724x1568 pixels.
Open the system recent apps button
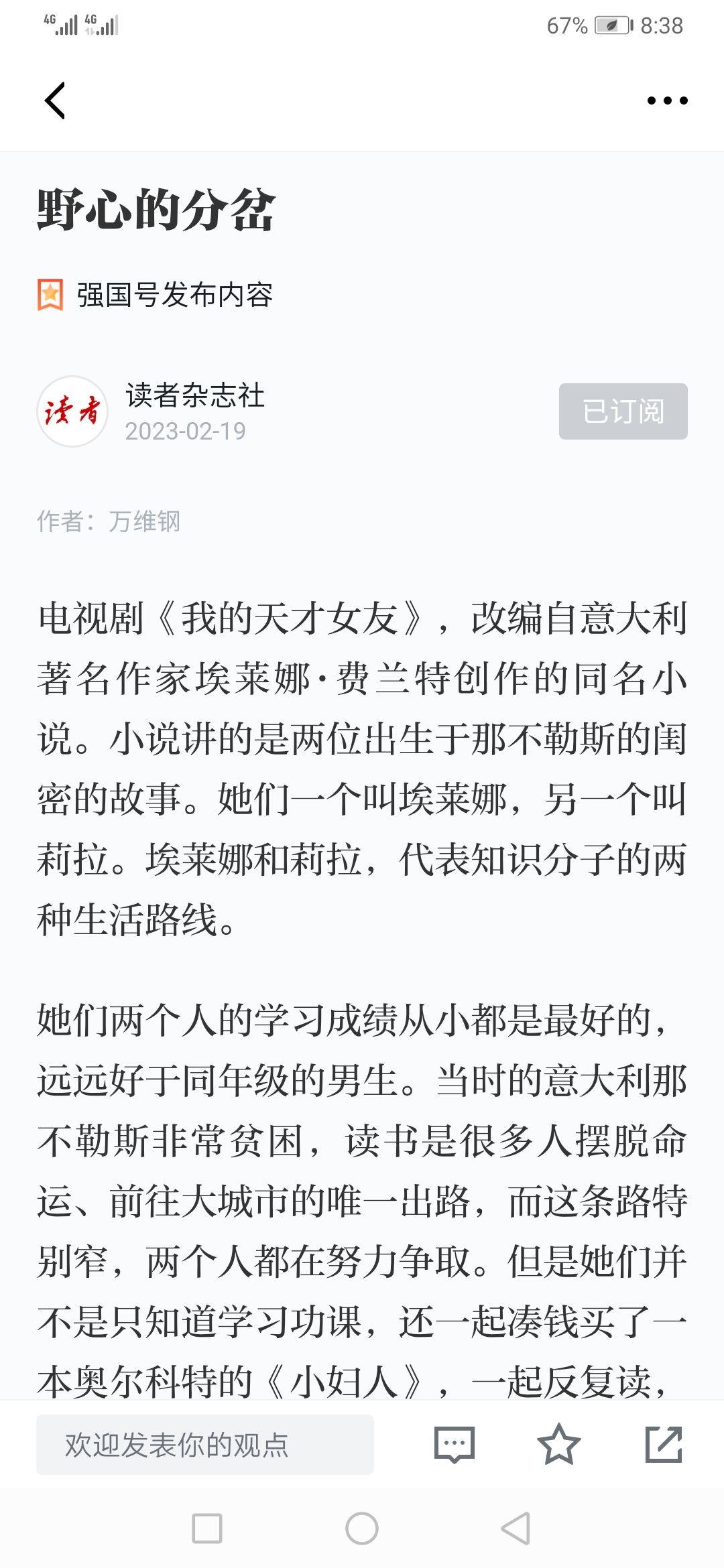[x=207, y=1528]
